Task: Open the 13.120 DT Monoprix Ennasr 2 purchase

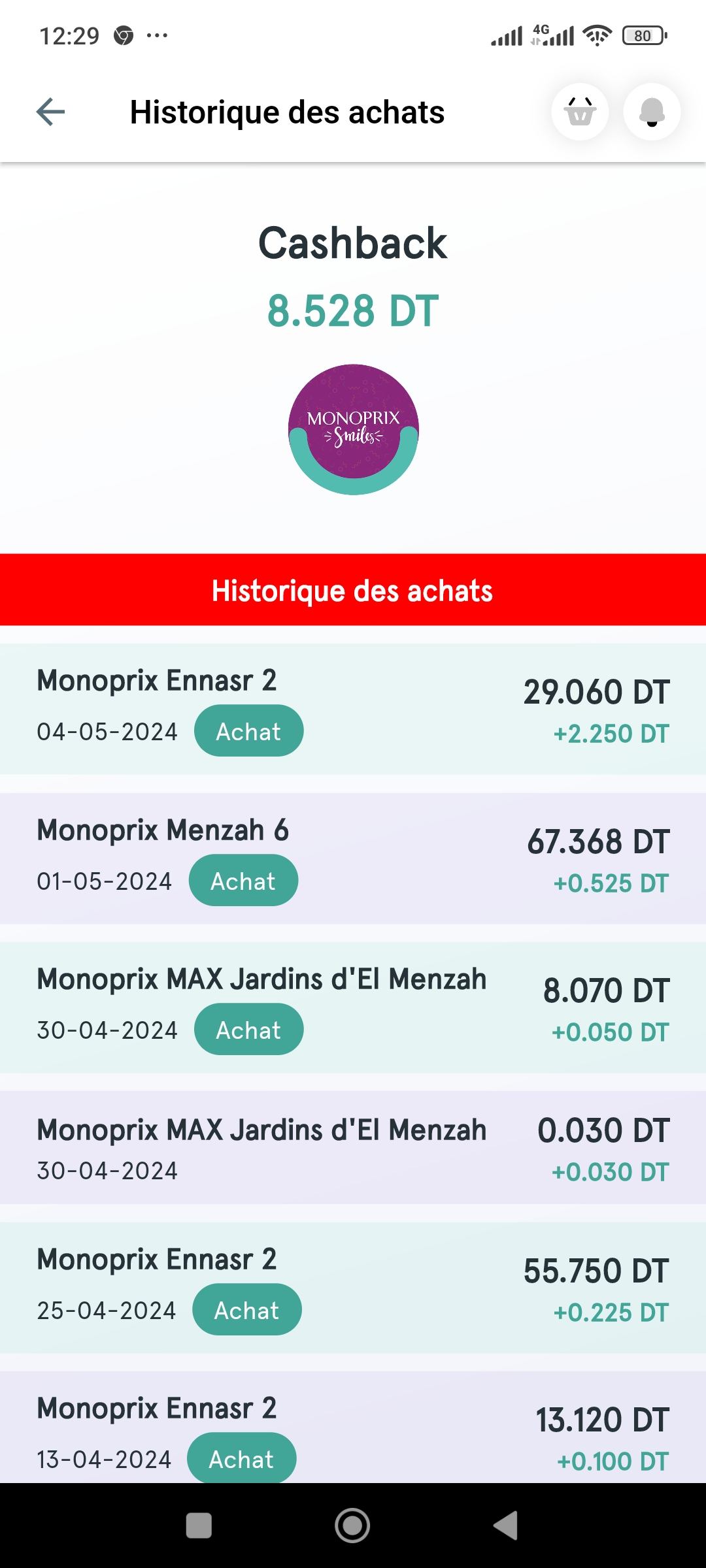Action: (x=353, y=1427)
